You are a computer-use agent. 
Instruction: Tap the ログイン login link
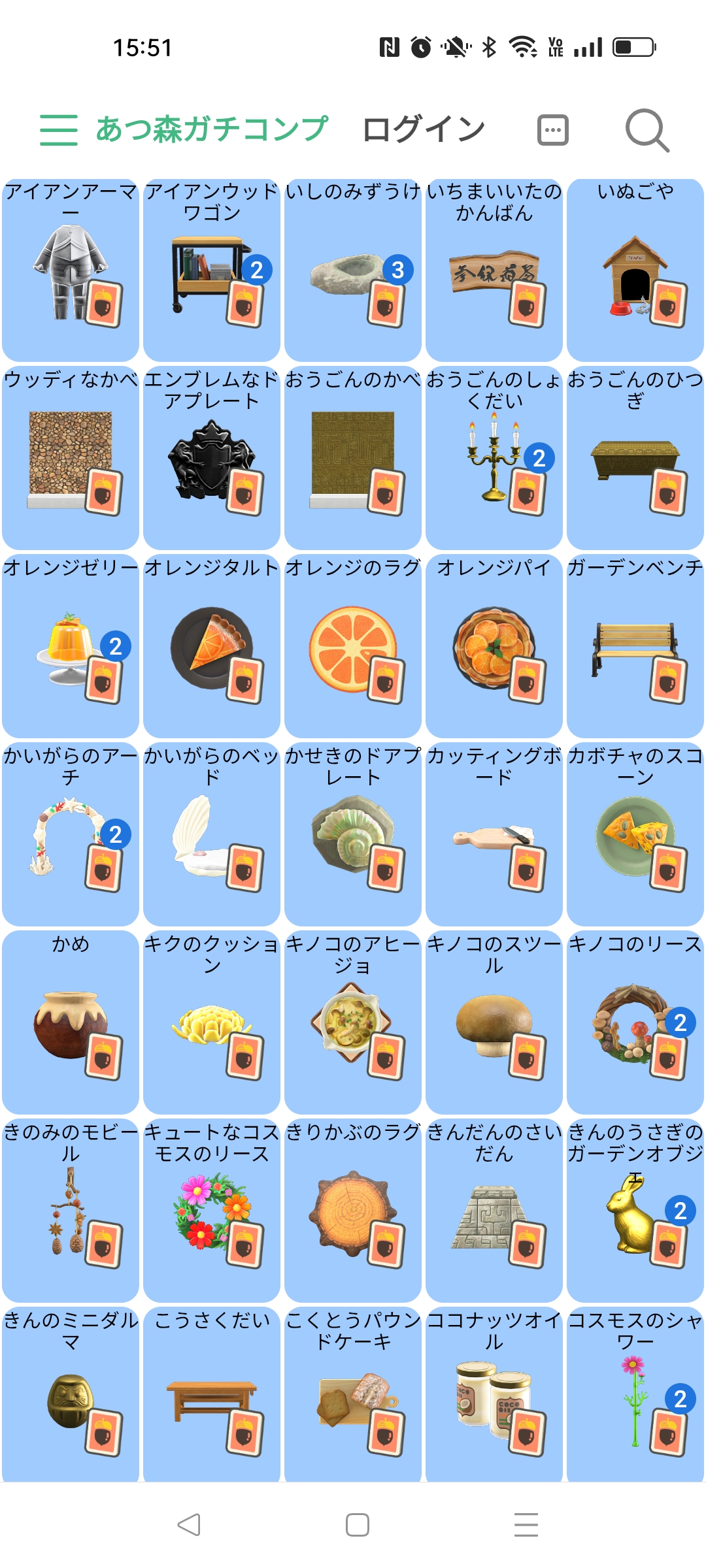click(x=424, y=129)
